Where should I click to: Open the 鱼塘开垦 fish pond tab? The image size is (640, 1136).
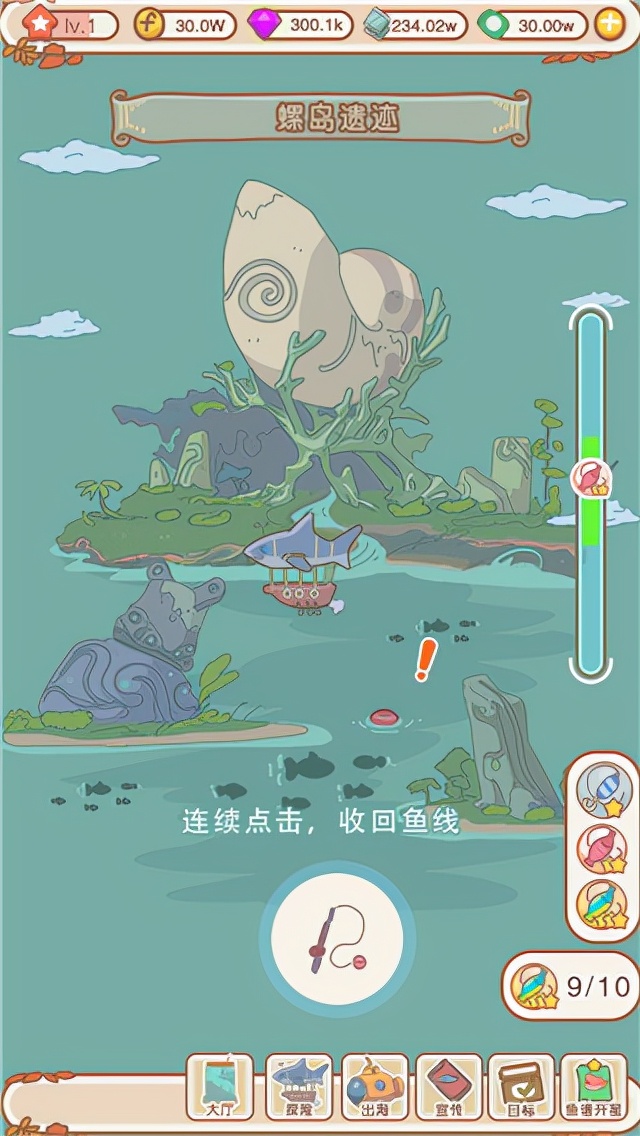point(594,1087)
